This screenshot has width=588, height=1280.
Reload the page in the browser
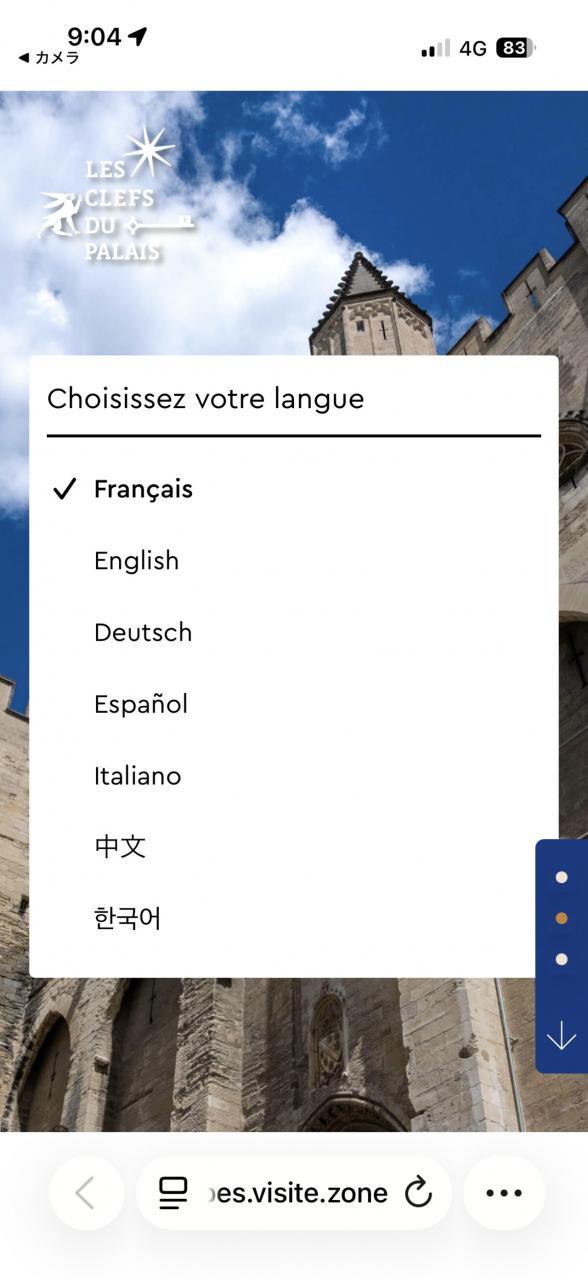418,1192
